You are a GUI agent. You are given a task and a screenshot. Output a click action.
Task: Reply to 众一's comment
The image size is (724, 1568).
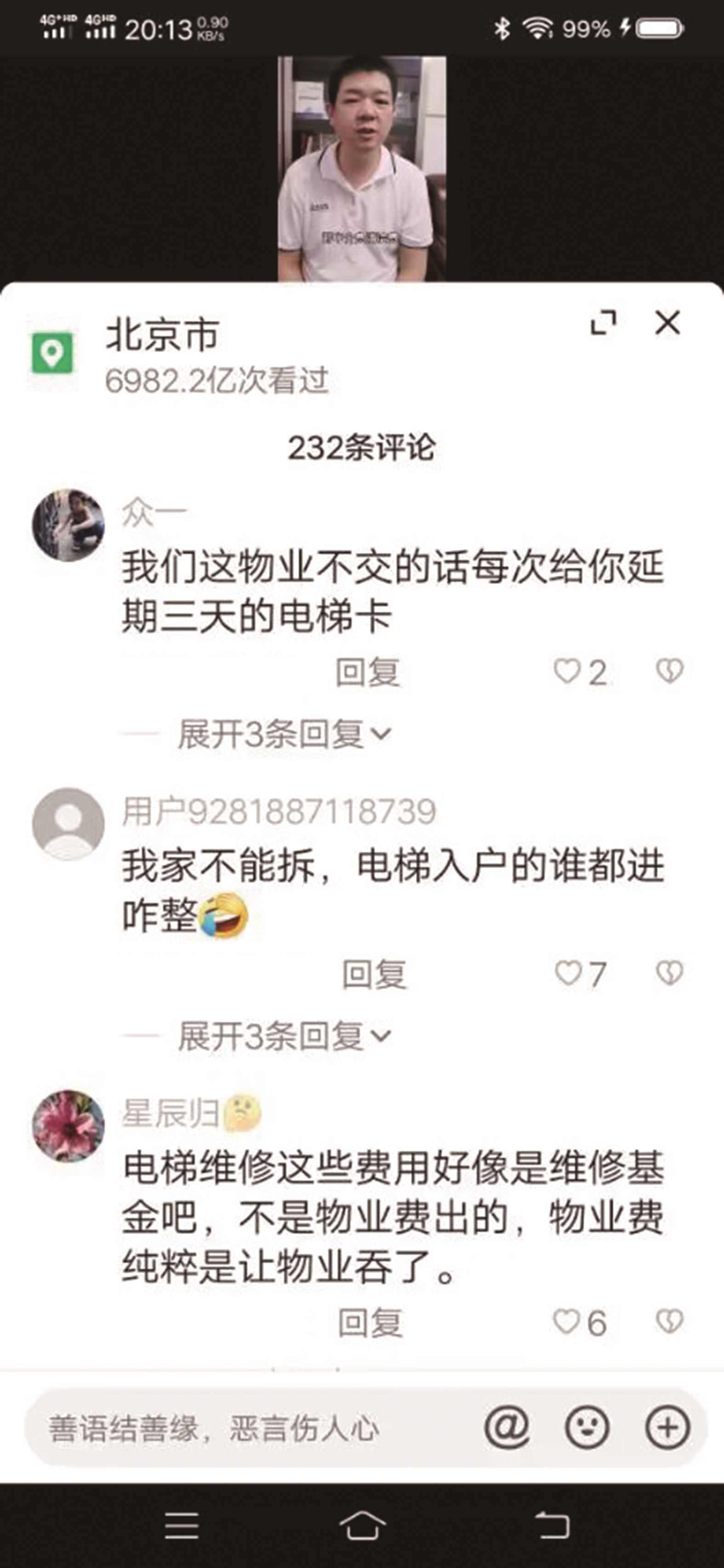pyautogui.click(x=368, y=673)
